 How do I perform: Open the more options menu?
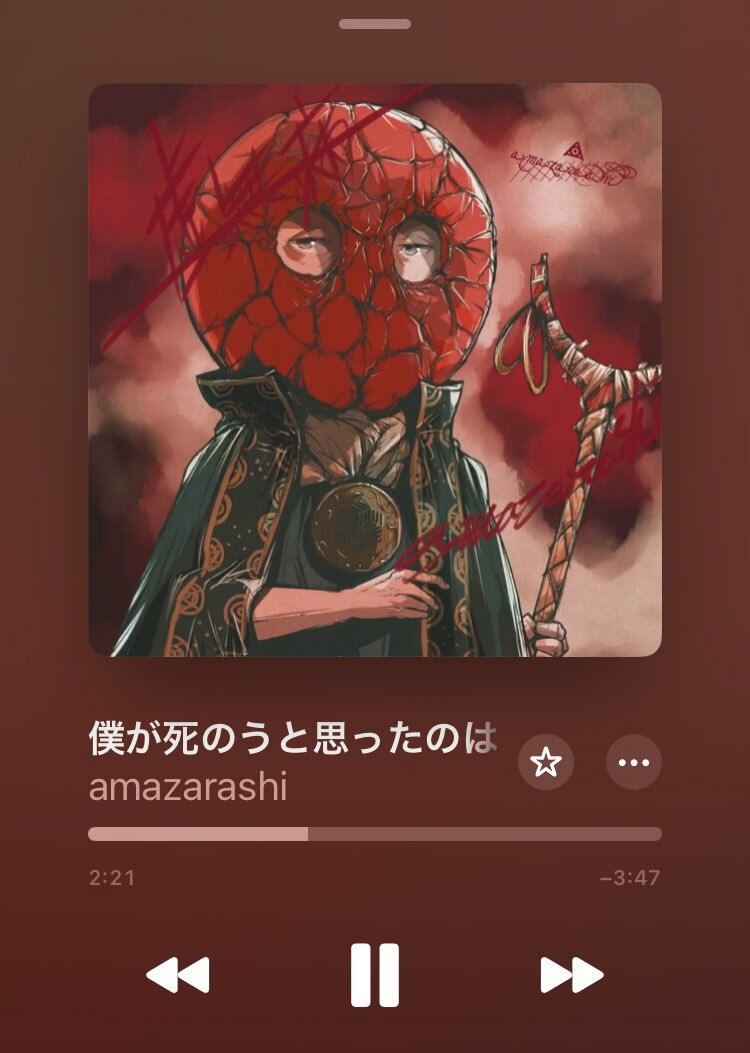pos(634,763)
